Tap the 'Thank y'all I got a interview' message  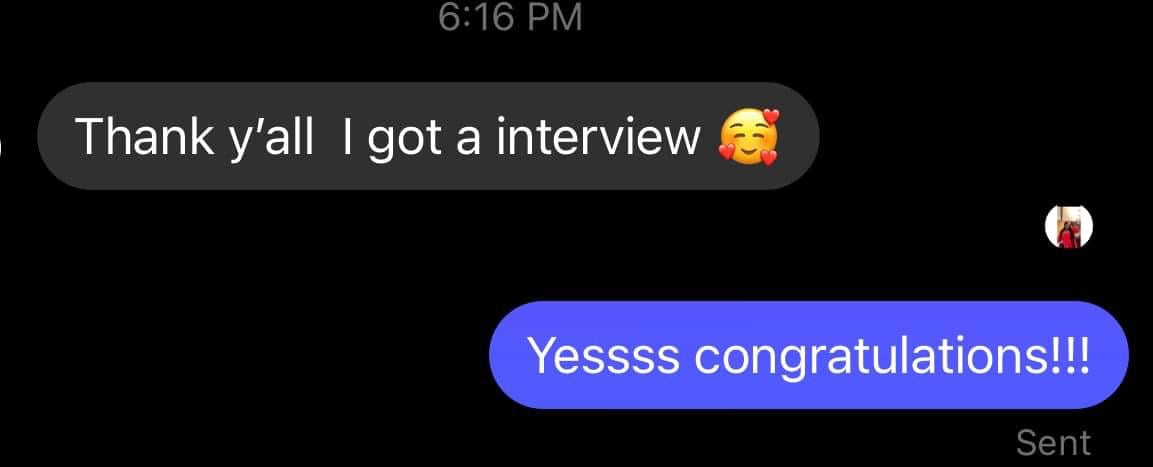(428, 136)
